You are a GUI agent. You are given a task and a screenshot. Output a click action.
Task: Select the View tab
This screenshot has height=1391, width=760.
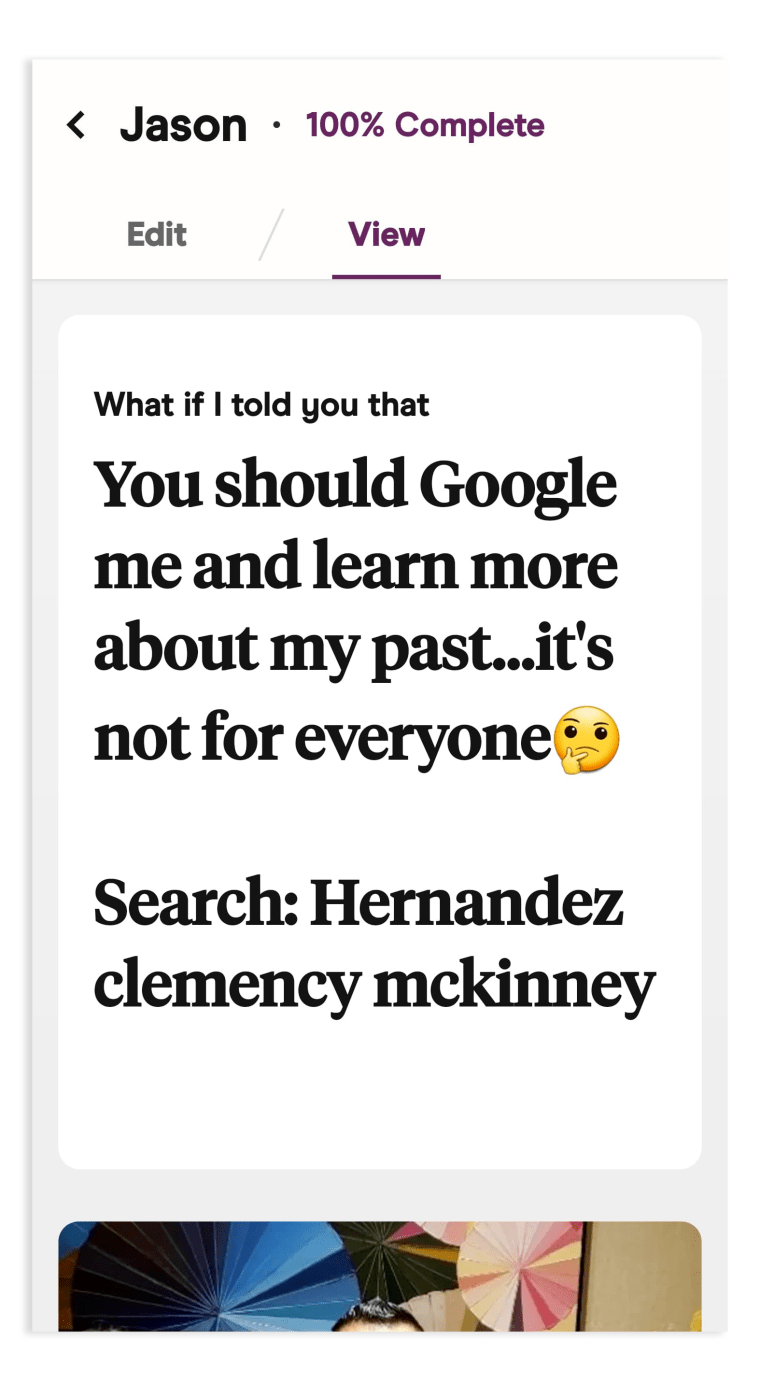386,235
